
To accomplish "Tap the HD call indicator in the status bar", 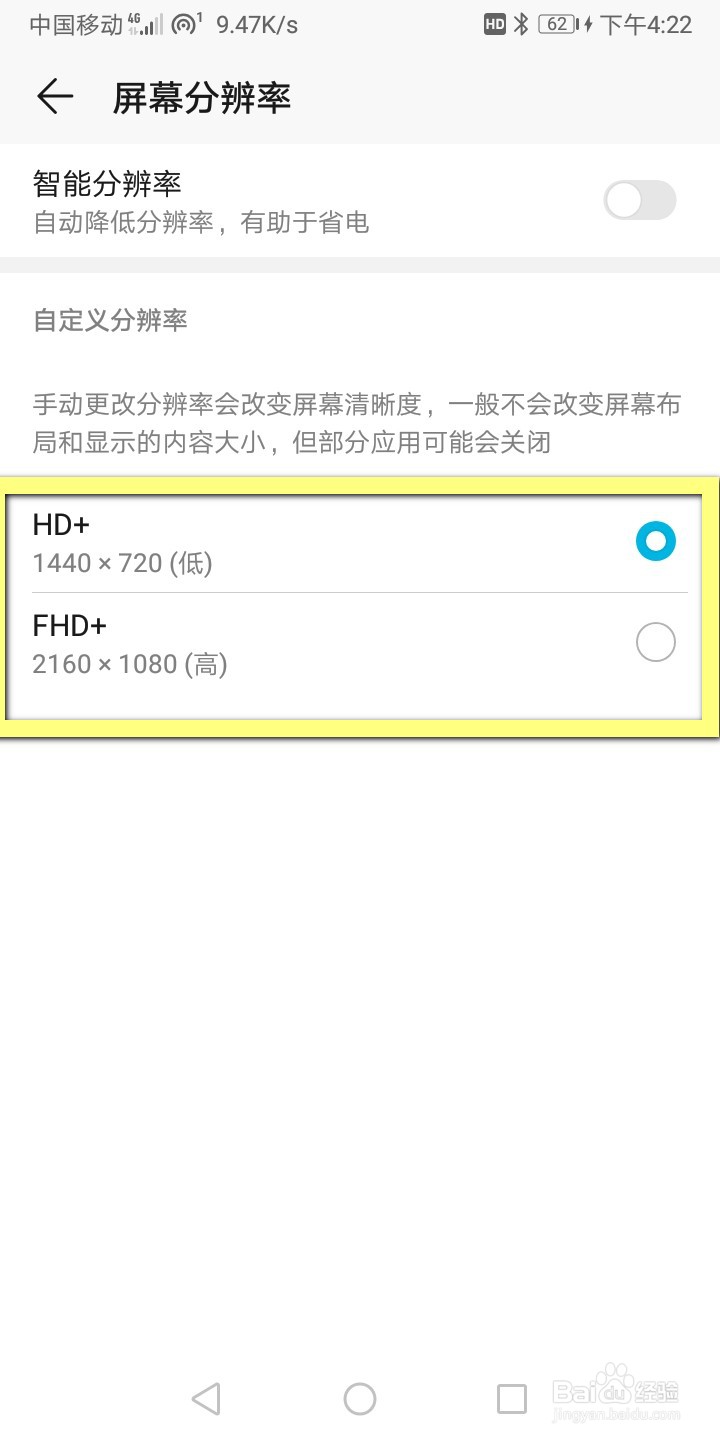I will pos(493,23).
